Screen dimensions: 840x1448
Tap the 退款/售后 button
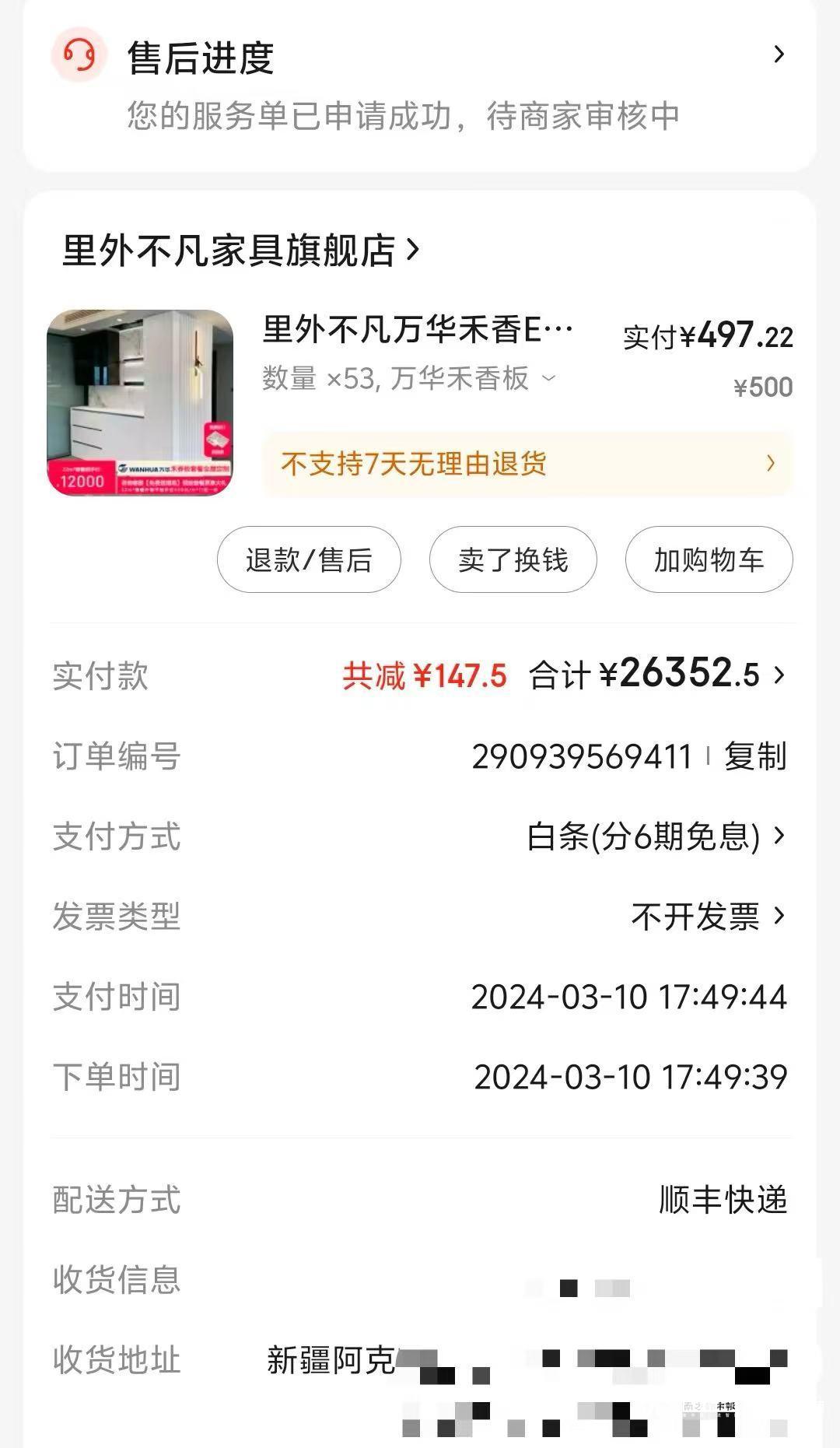[310, 559]
